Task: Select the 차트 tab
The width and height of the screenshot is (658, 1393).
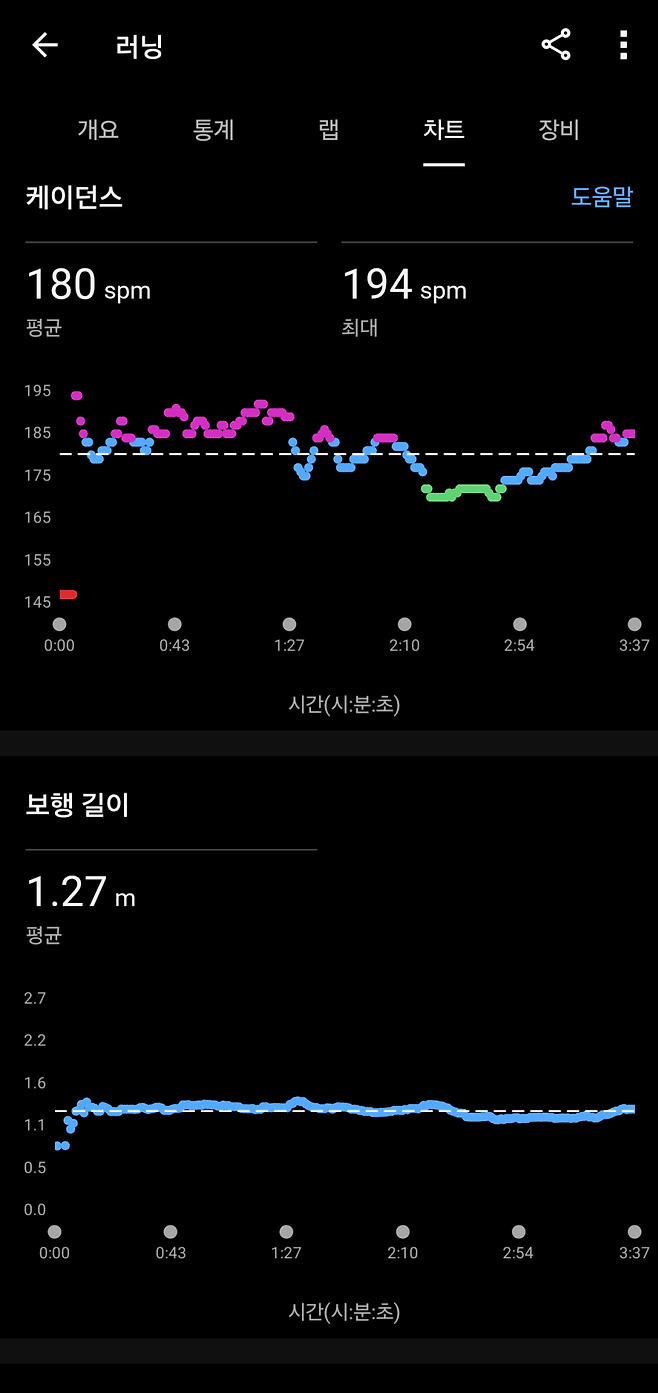Action: 444,130
